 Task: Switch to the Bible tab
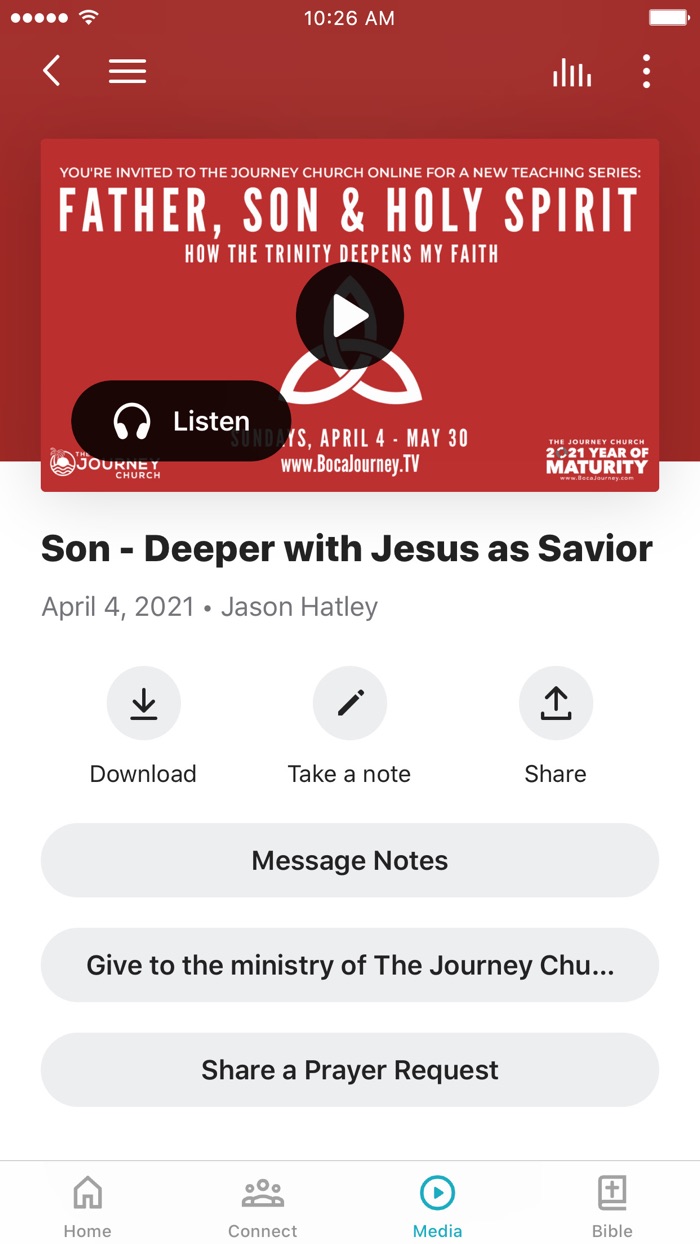pyautogui.click(x=612, y=1206)
